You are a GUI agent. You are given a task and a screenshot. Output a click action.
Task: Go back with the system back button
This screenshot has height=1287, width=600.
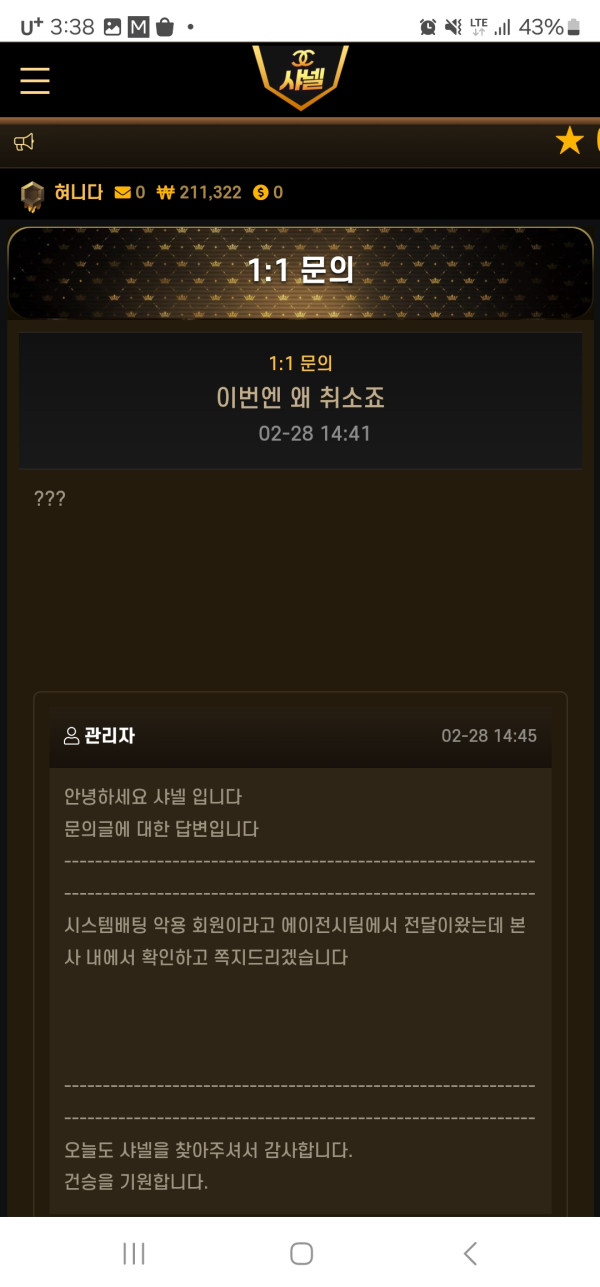pos(470,1253)
